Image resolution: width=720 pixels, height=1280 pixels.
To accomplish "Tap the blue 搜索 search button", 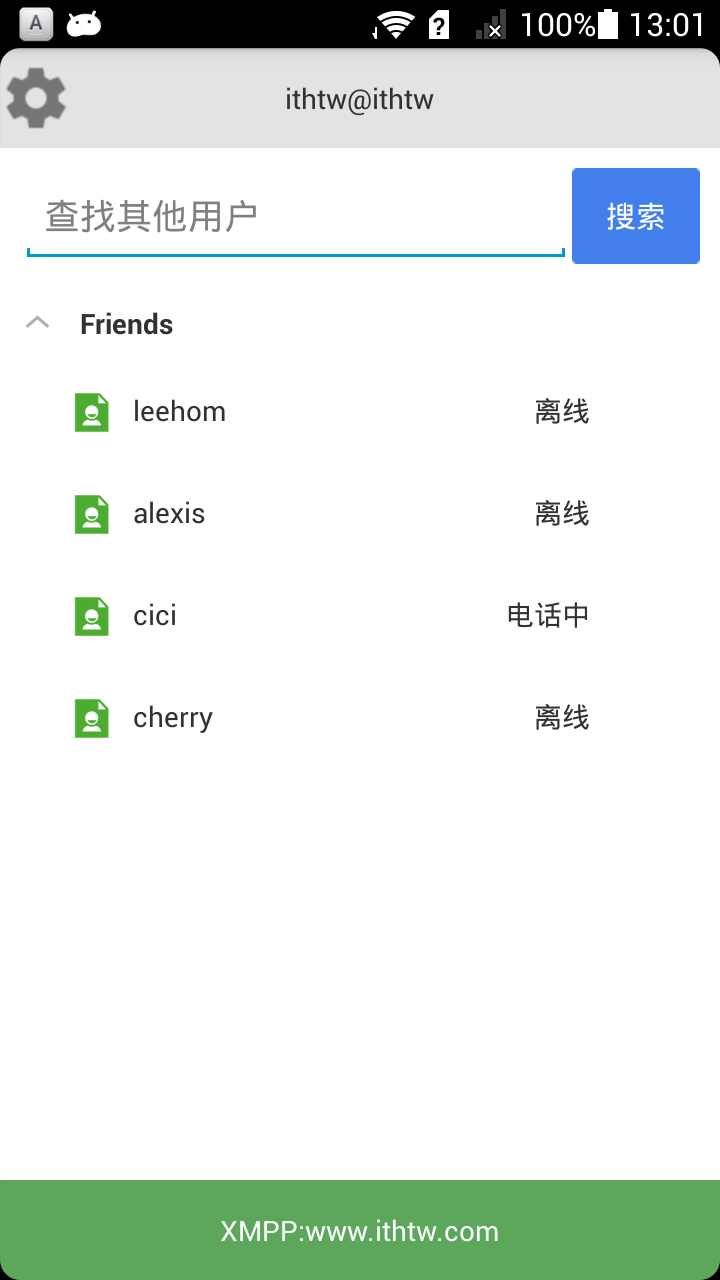I will (x=636, y=216).
